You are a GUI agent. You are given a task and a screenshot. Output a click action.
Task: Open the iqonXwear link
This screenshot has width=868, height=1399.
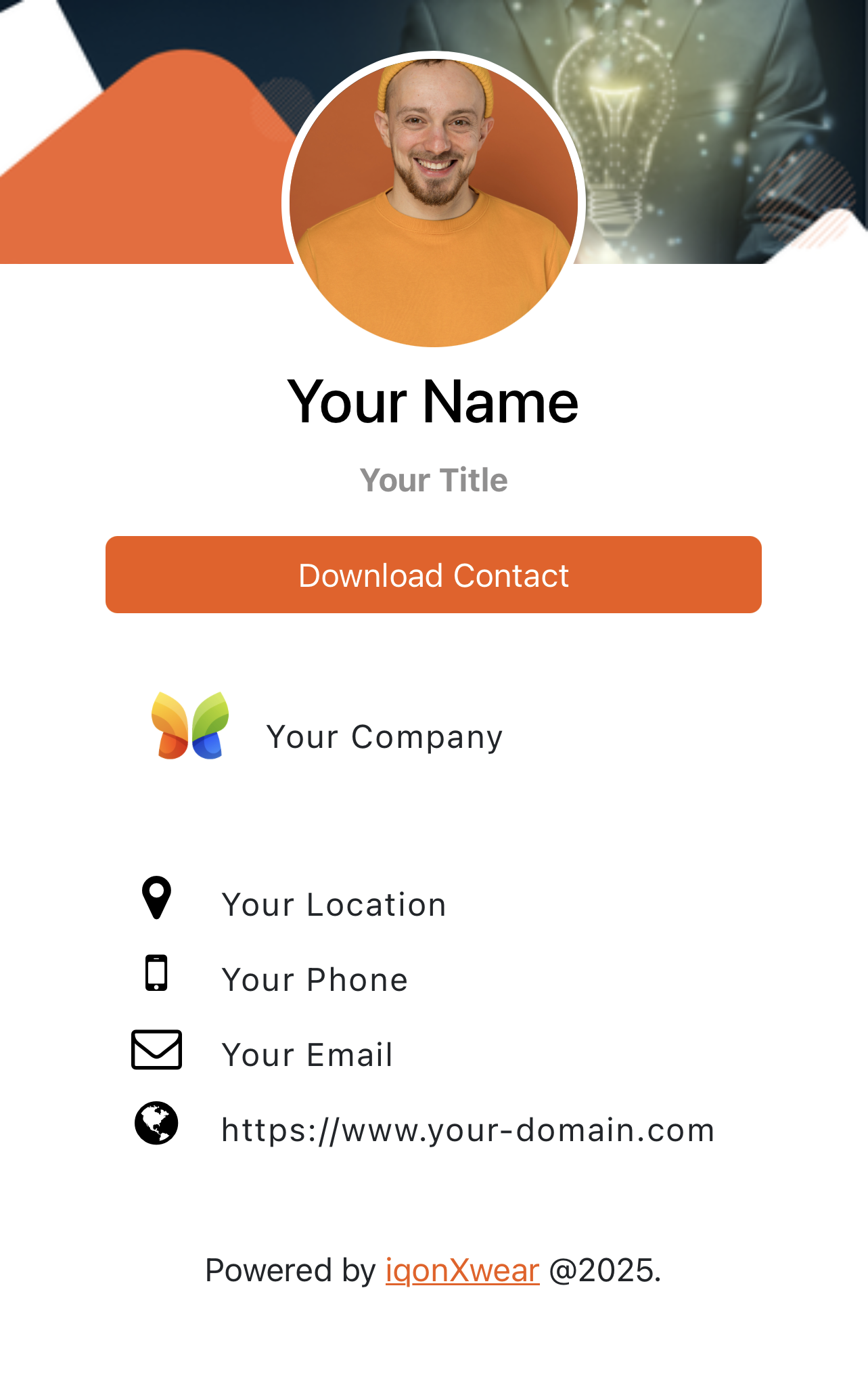(462, 1270)
